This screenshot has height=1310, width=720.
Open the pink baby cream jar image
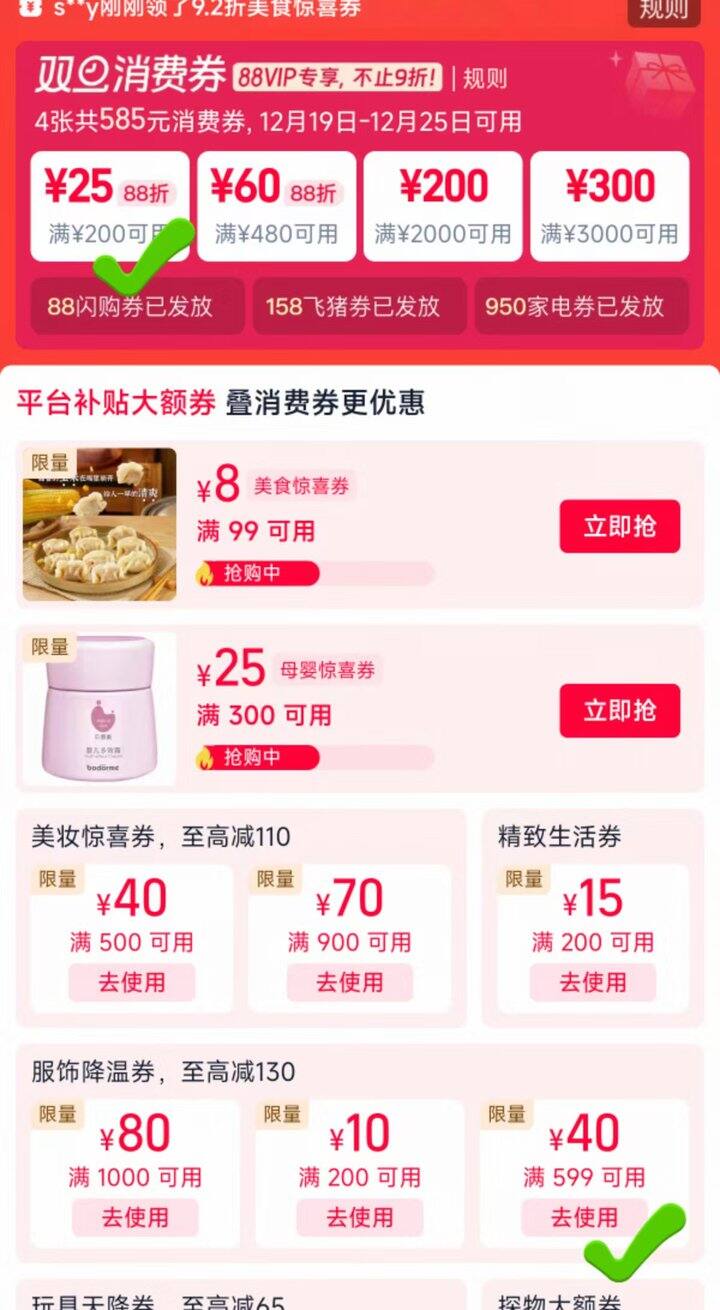(100, 709)
